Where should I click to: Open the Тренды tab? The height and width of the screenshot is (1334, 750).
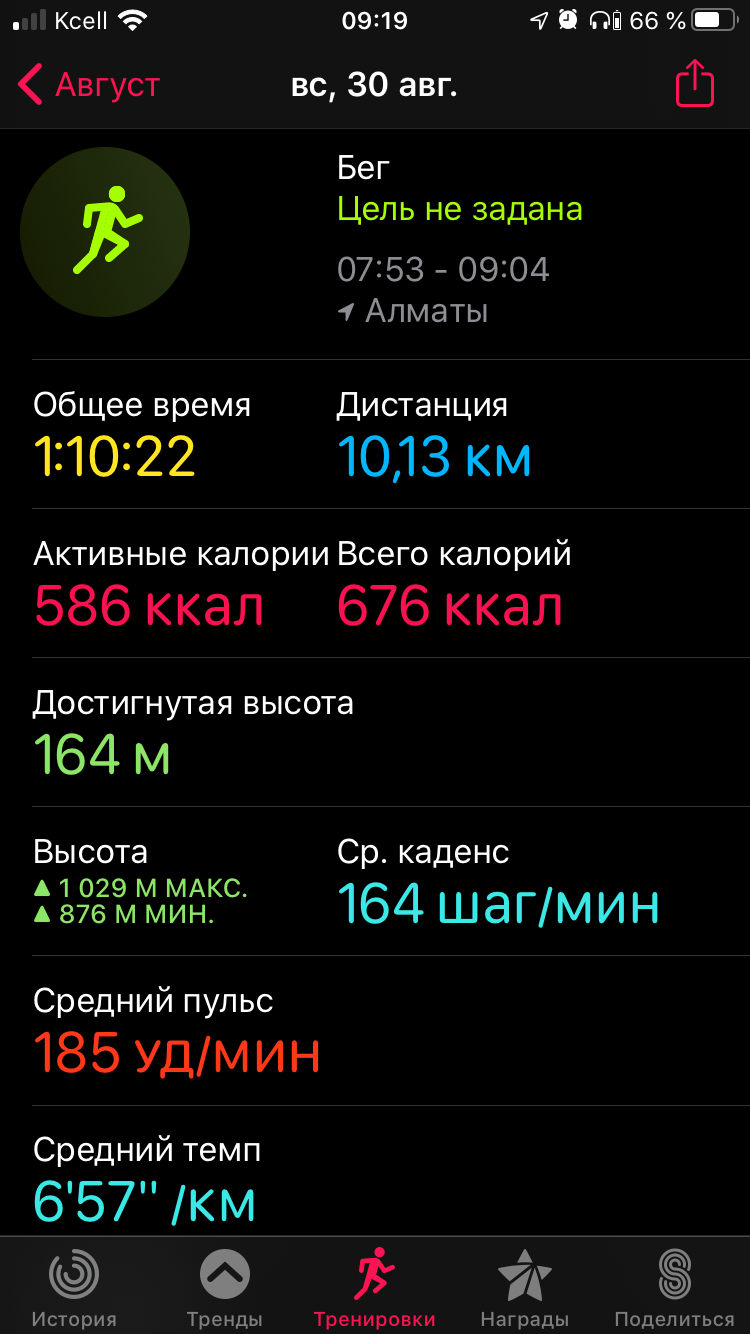click(x=224, y=1288)
